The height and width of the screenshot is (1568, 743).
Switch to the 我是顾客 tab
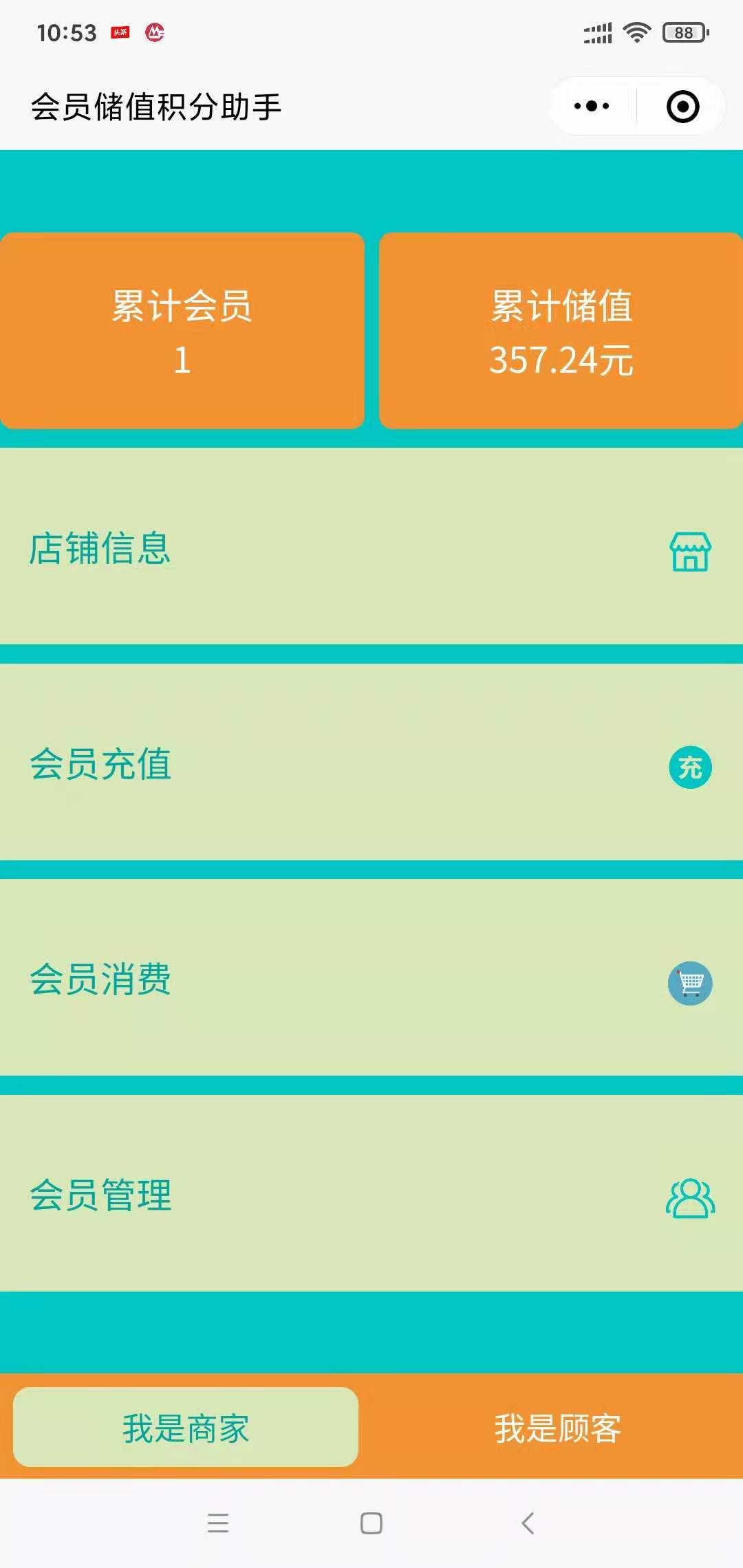(x=557, y=1428)
